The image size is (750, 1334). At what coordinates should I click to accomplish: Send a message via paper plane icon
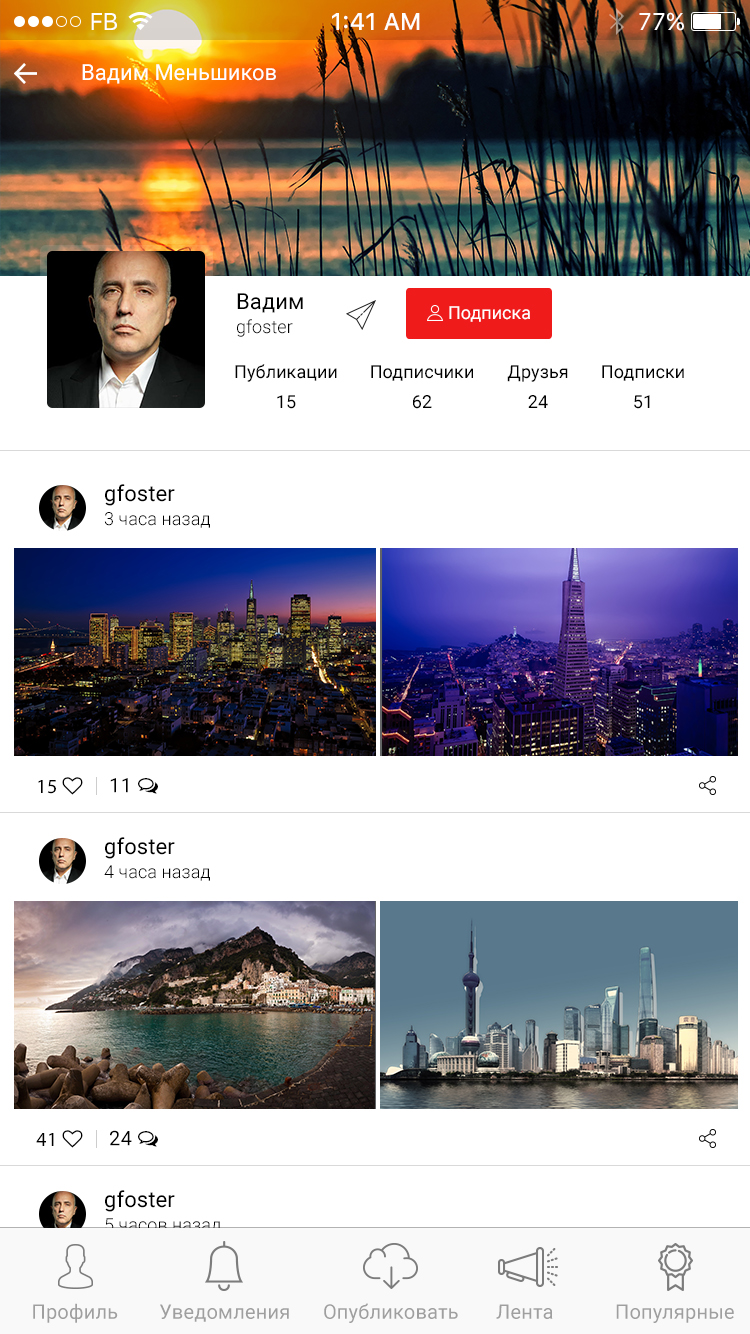[x=361, y=314]
